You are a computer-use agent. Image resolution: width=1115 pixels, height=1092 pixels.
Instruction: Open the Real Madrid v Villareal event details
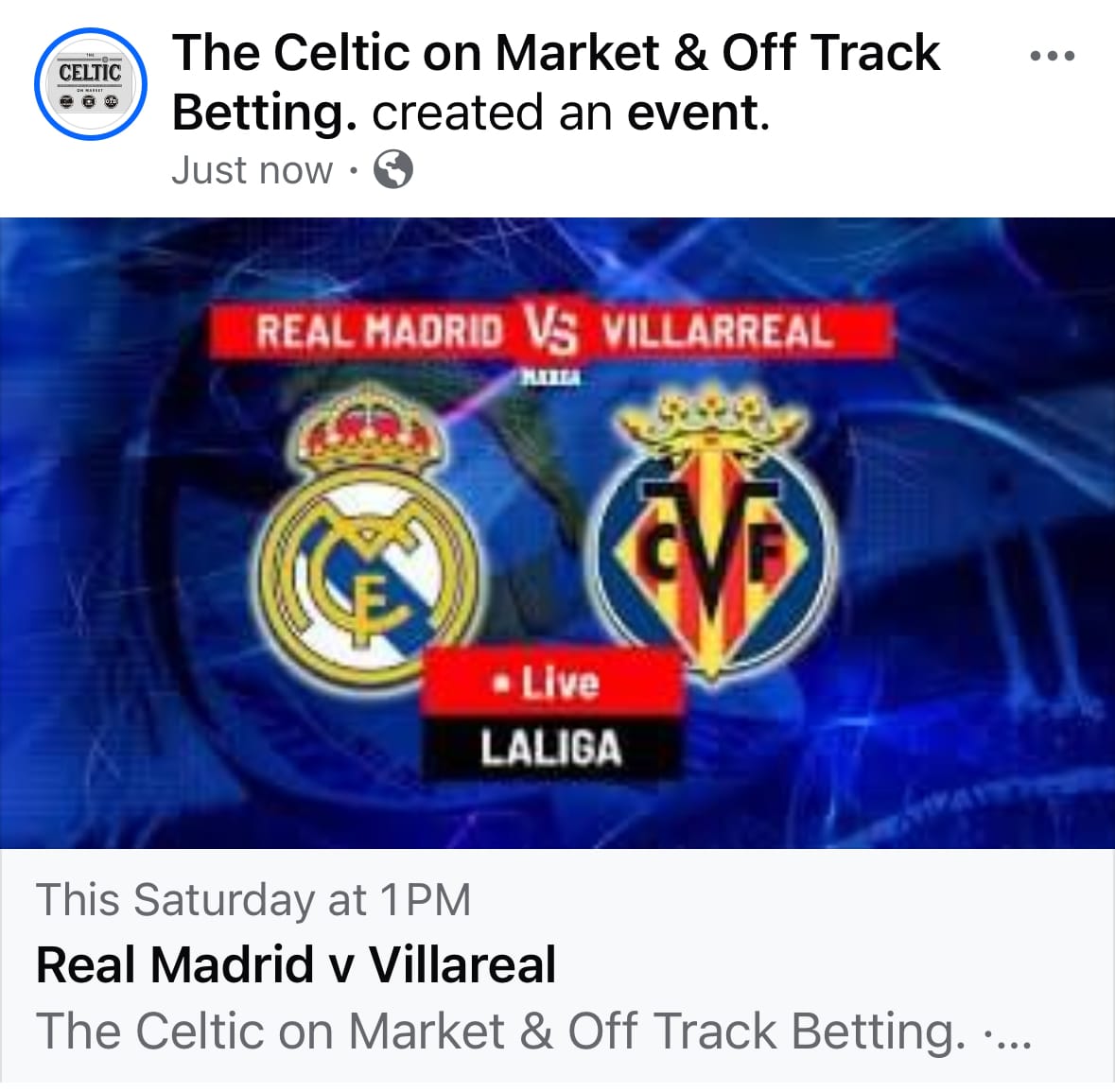[296, 965]
